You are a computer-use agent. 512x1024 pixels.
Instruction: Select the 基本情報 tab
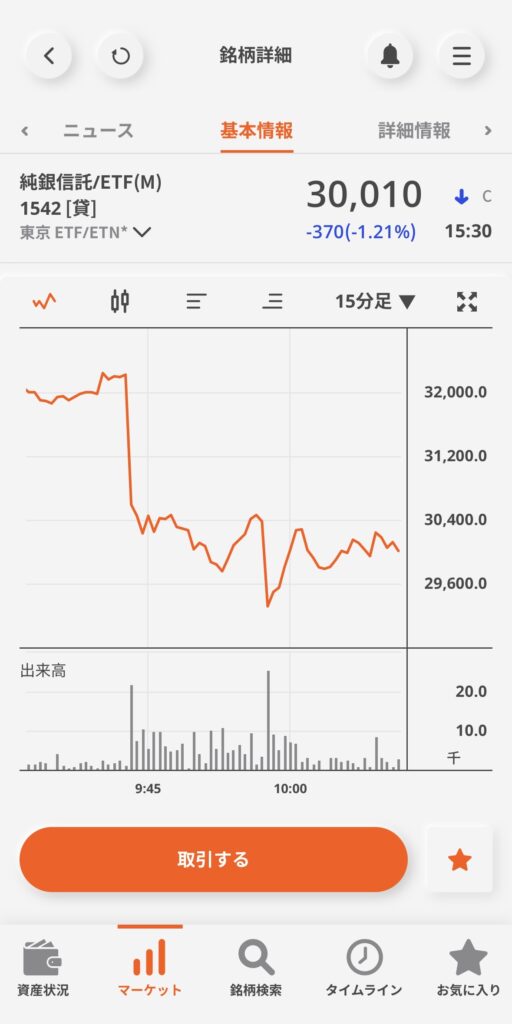[x=257, y=131]
